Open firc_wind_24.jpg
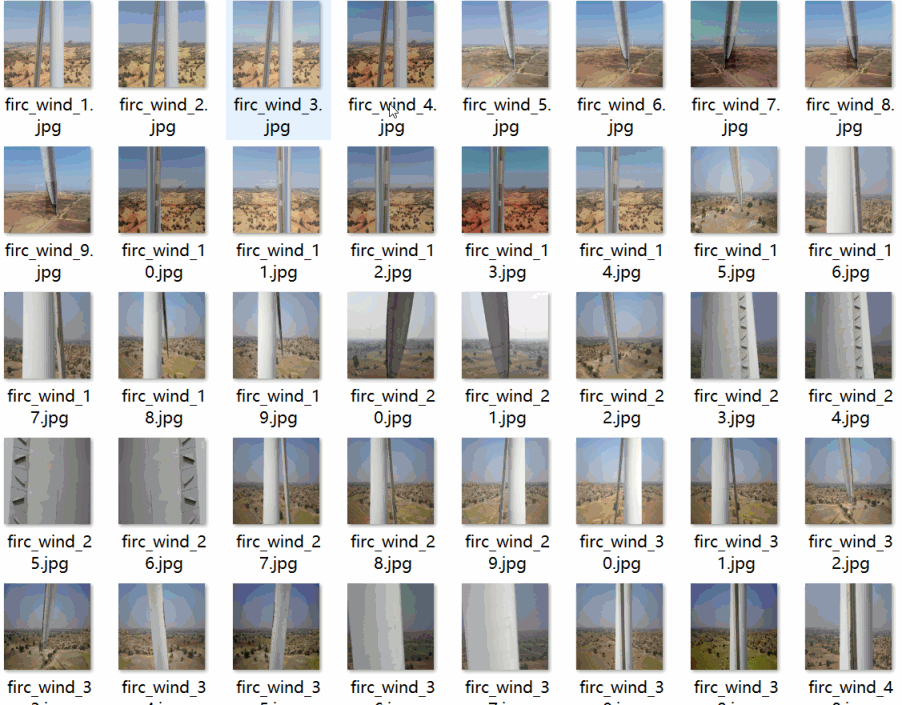Viewport: 902px width, 705px height. pyautogui.click(x=848, y=336)
